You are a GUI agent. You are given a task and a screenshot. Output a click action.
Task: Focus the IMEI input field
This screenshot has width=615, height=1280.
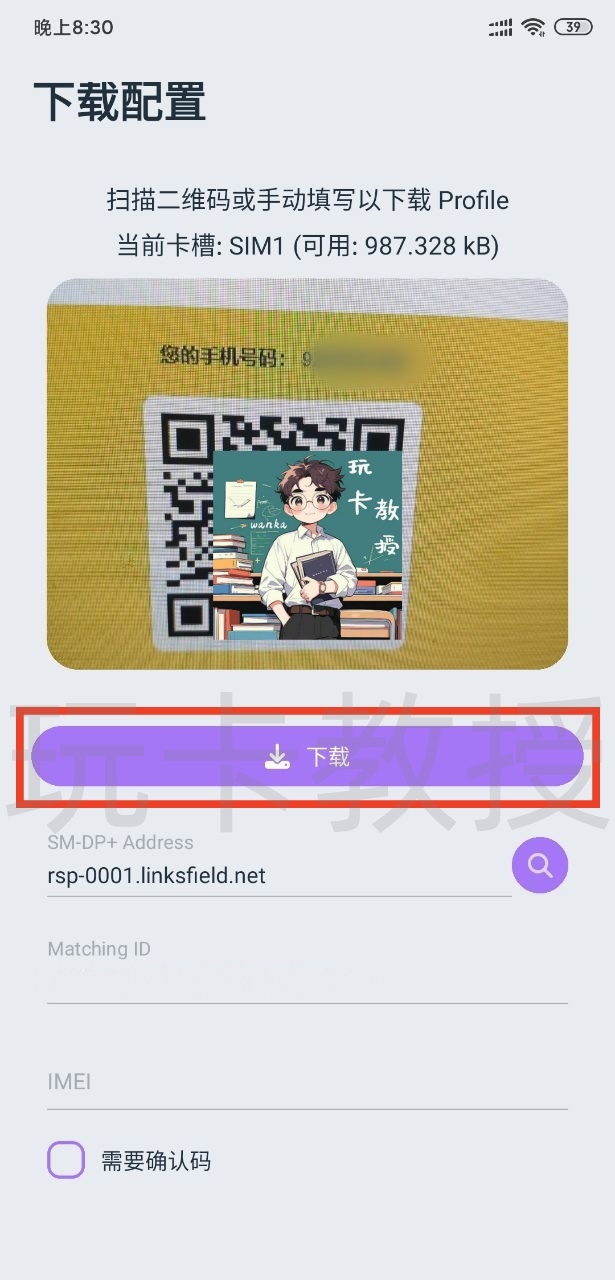pyautogui.click(x=307, y=1082)
